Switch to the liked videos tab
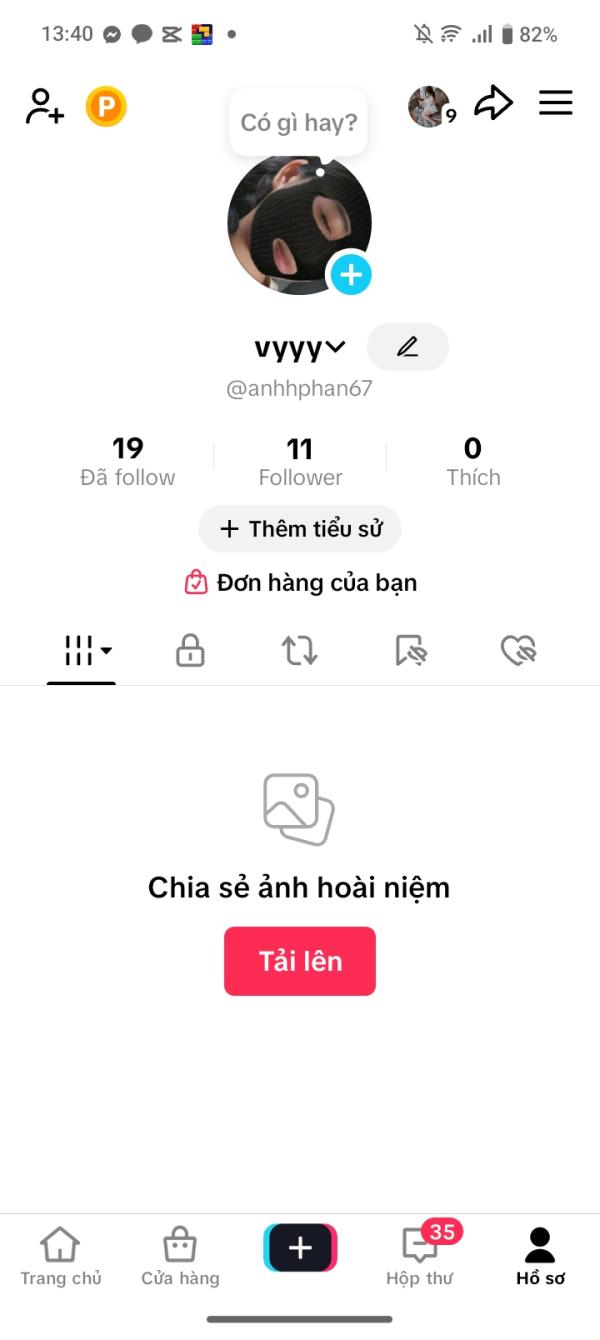Image resolution: width=600 pixels, height=1340 pixels. click(x=518, y=652)
